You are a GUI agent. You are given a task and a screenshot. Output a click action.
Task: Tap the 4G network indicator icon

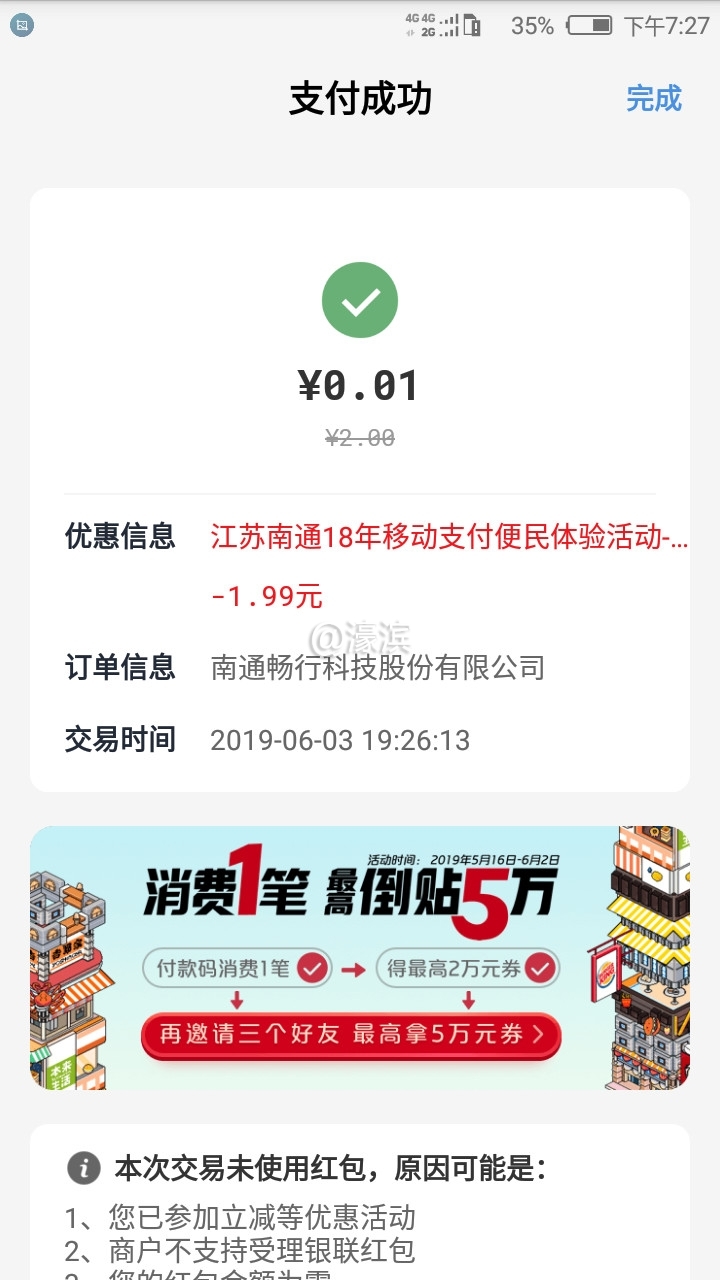point(422,20)
